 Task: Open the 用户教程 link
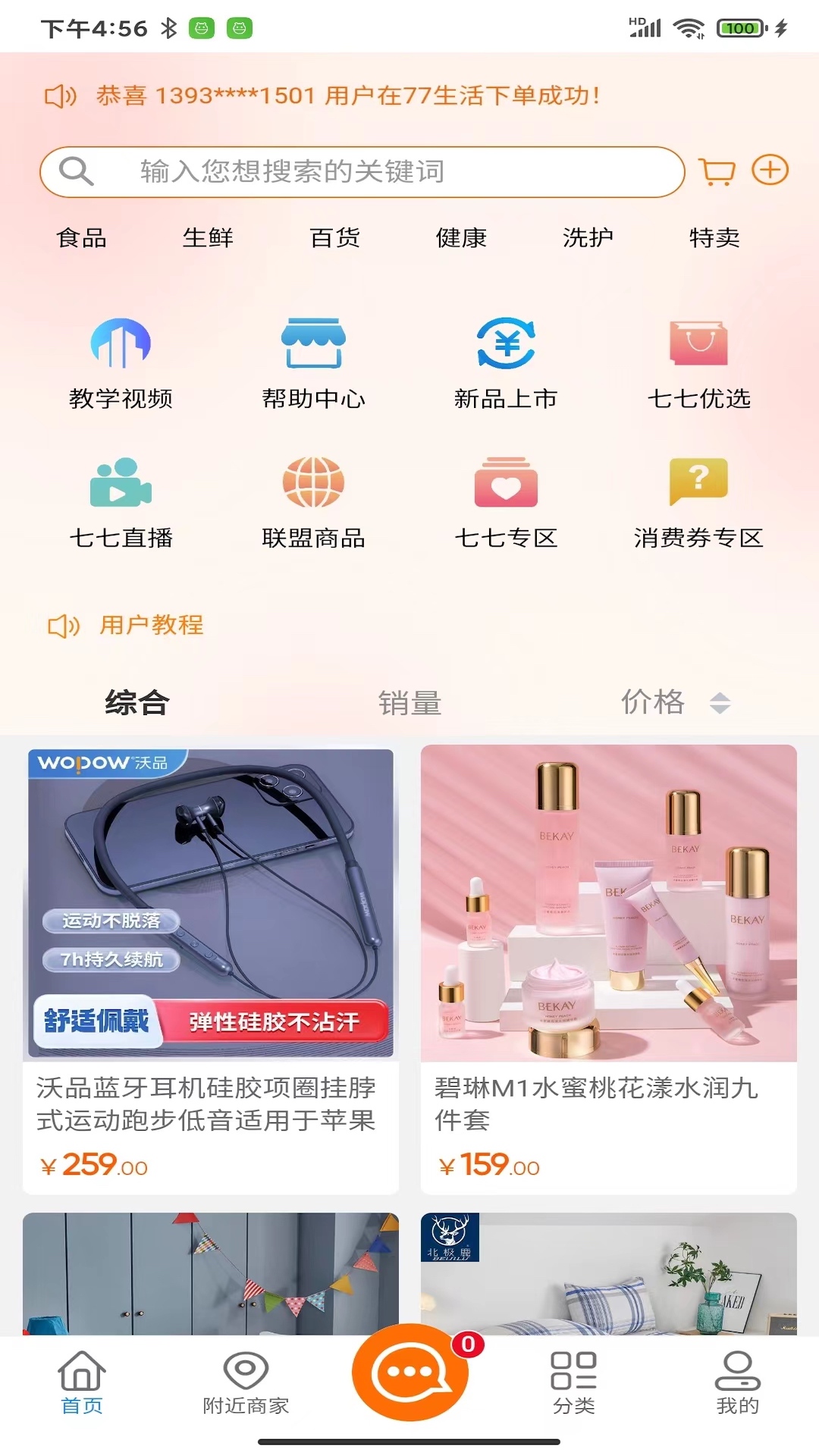click(151, 625)
